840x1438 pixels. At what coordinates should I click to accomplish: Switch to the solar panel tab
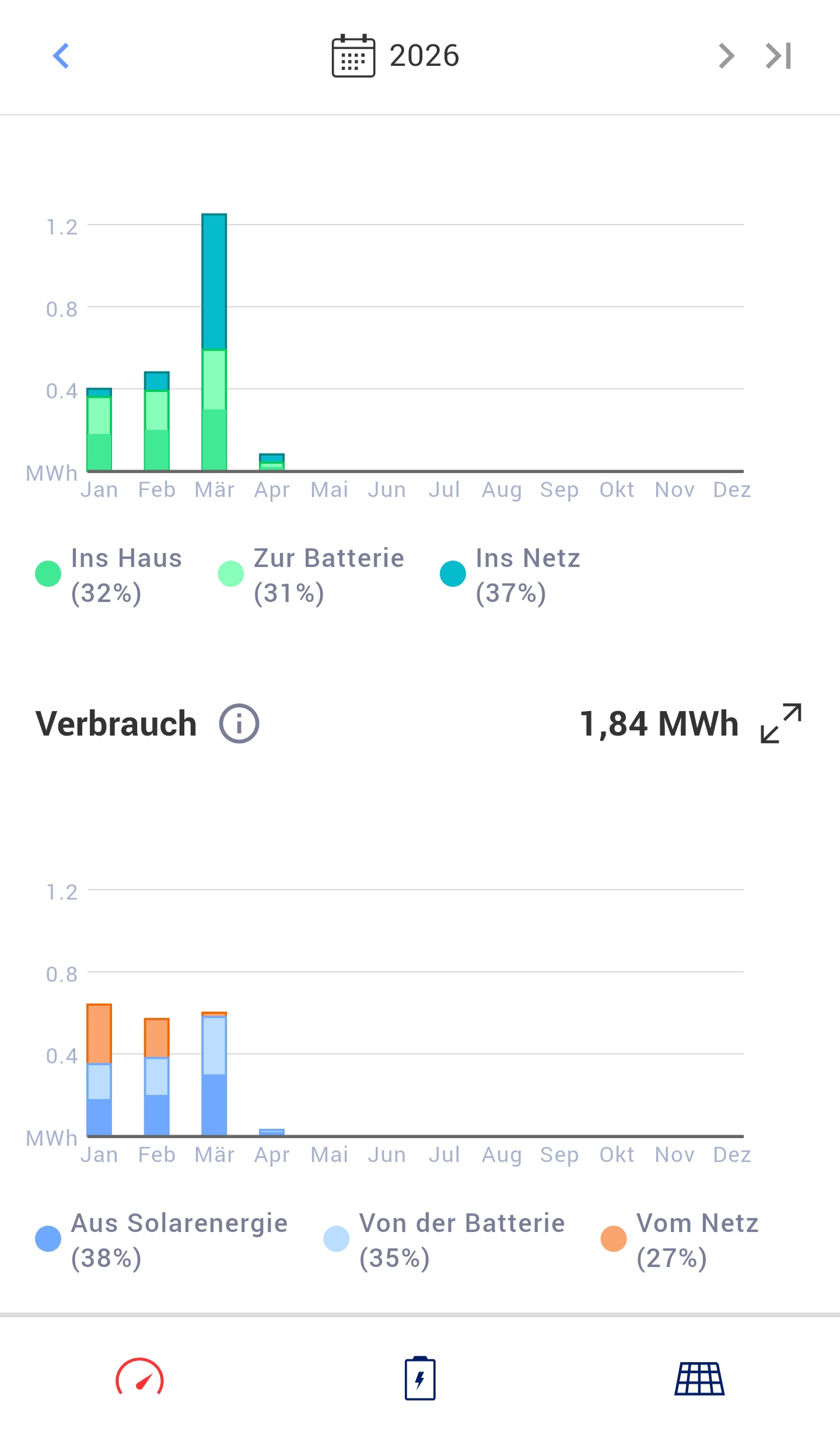tap(699, 1378)
